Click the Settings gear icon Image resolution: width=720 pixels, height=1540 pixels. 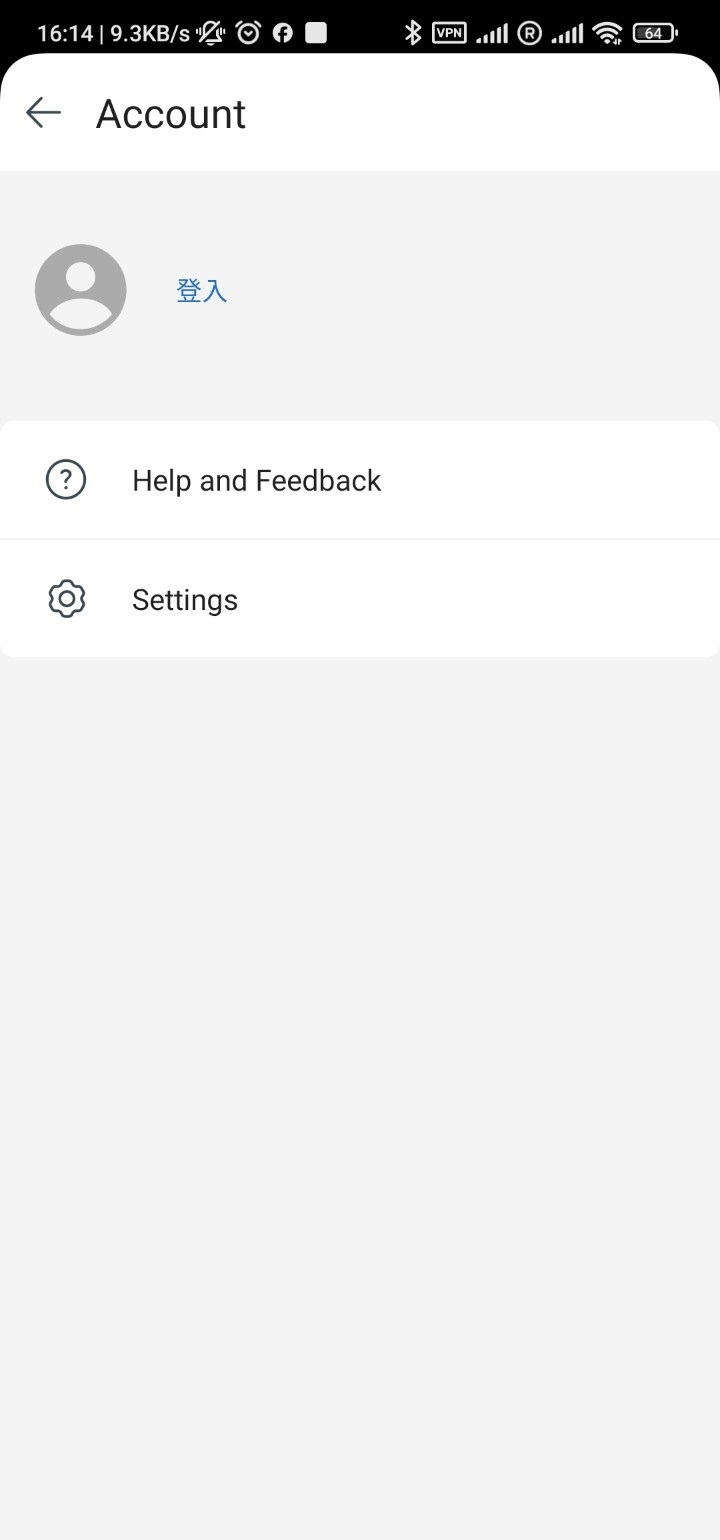65,598
